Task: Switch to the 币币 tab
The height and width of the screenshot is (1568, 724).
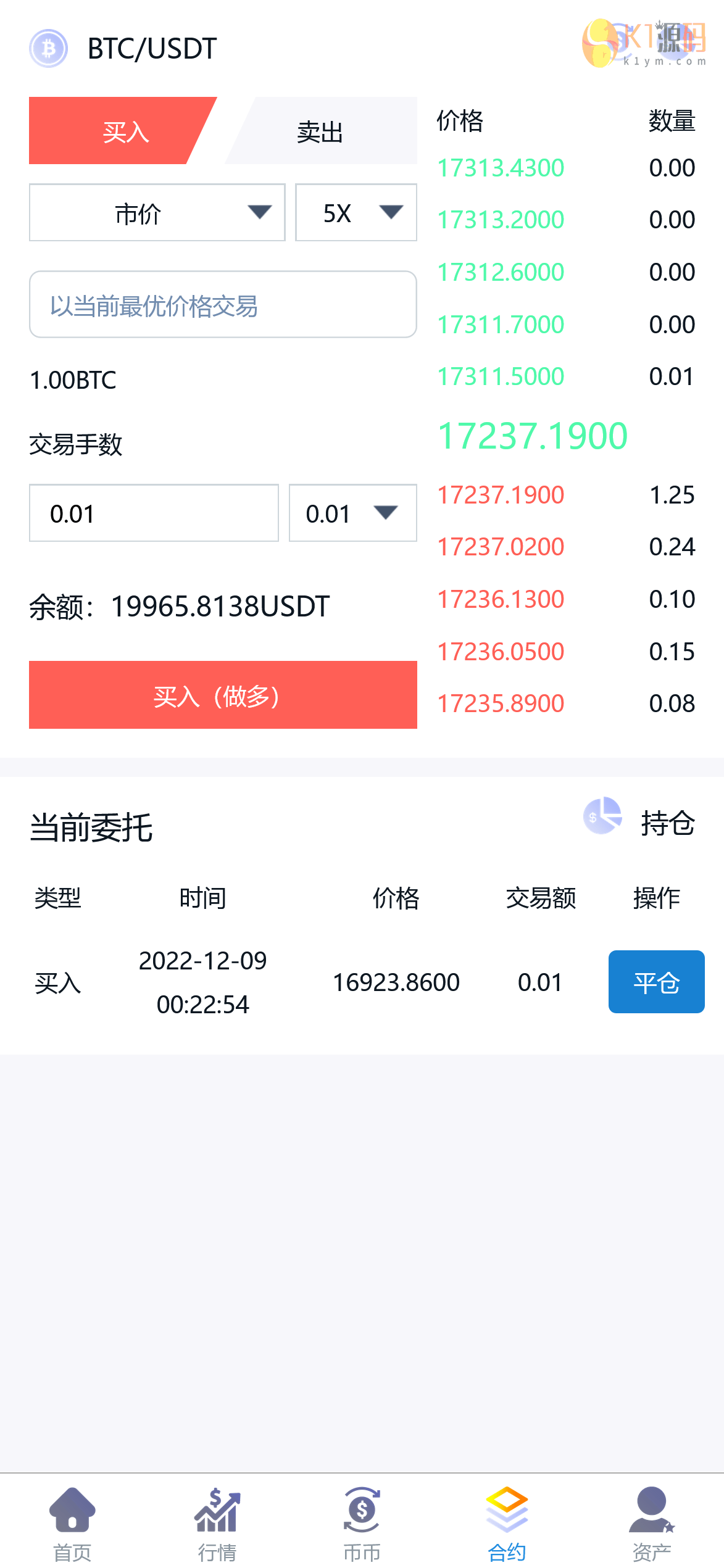Action: pyautogui.click(x=362, y=1524)
